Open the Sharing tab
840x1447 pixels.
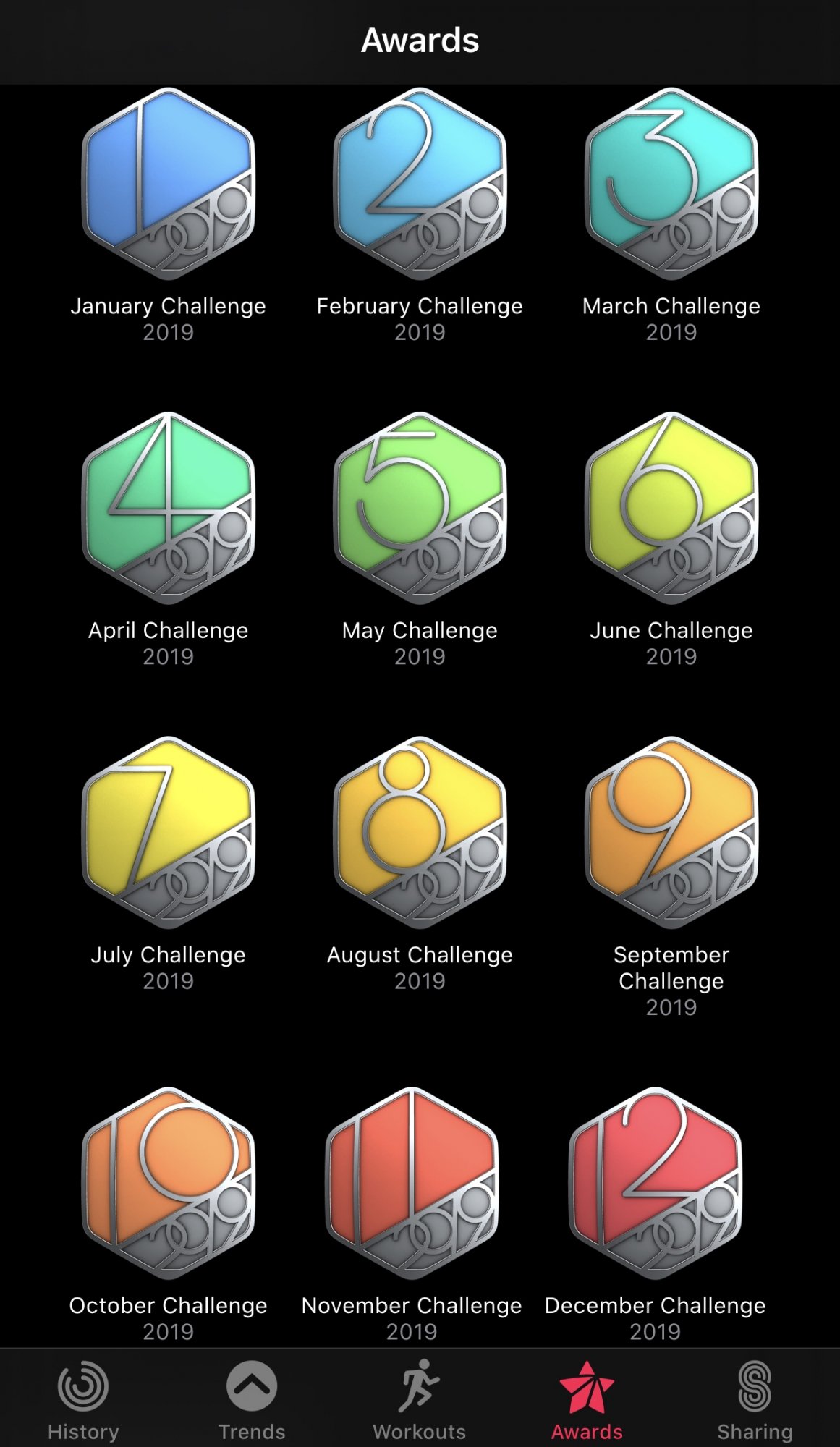pos(755,1401)
